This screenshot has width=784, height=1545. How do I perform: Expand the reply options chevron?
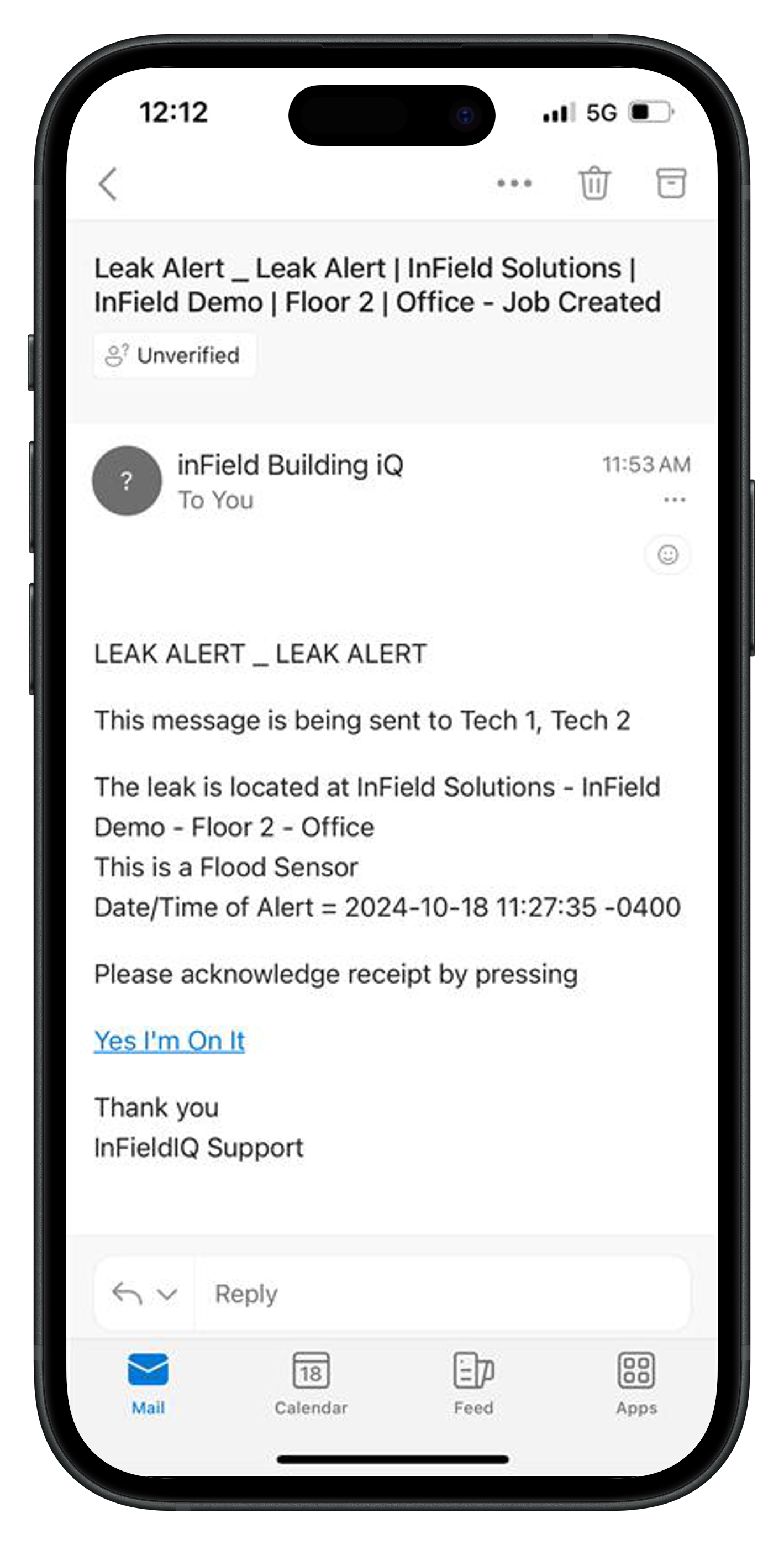[x=167, y=1295]
